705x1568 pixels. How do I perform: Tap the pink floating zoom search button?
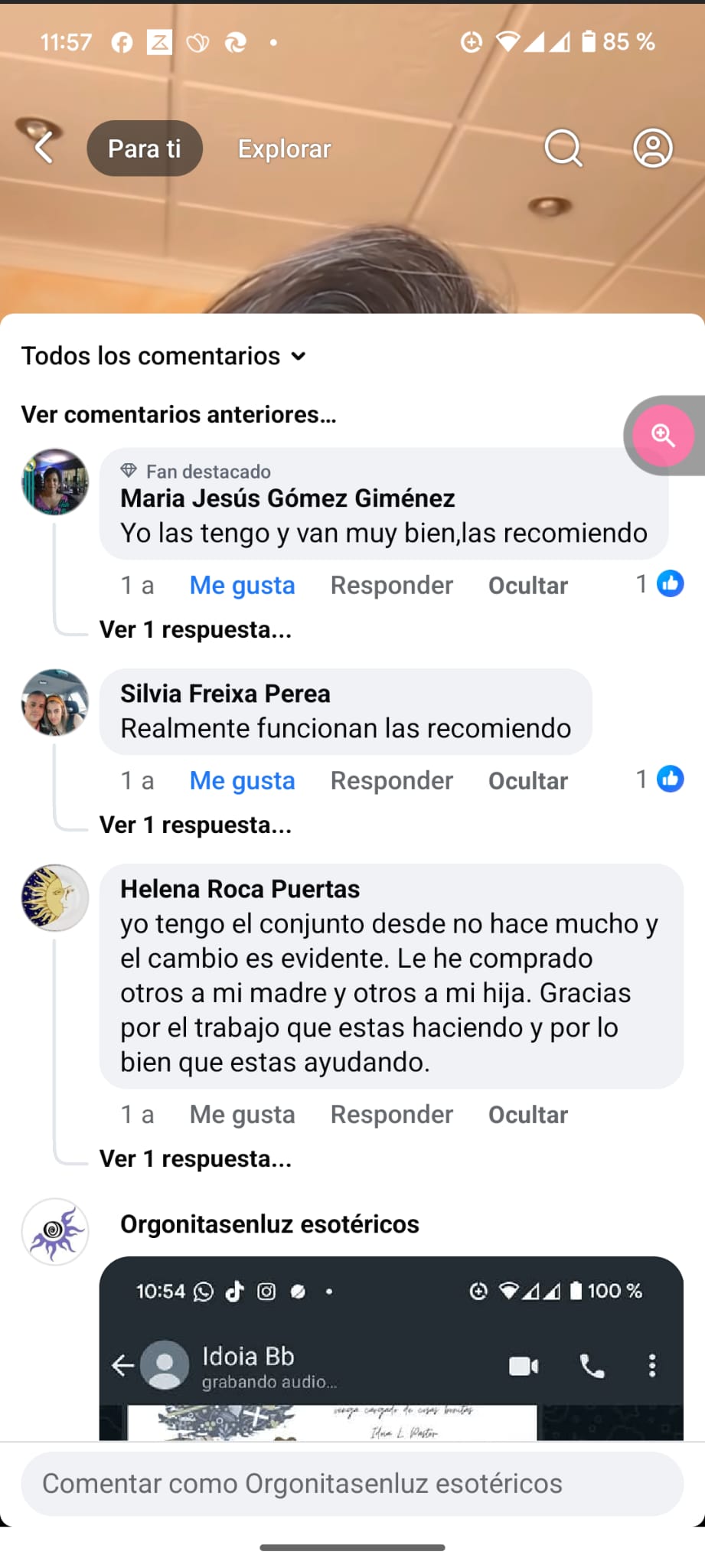click(663, 436)
